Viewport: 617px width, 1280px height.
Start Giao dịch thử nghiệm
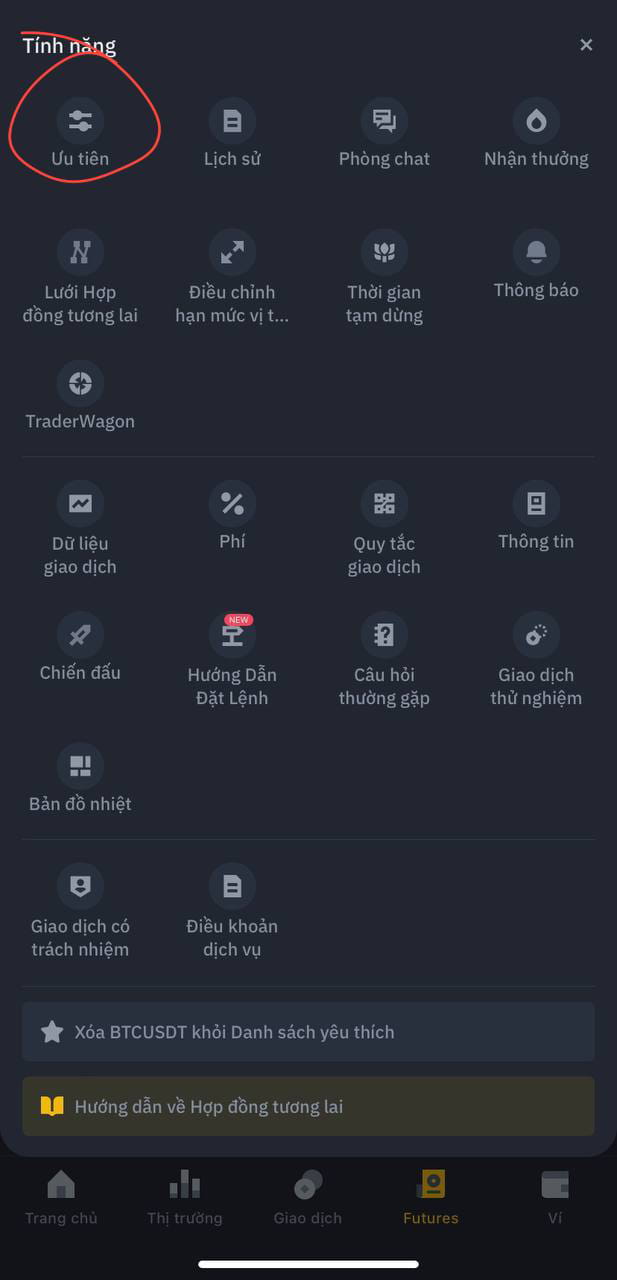coord(536,637)
